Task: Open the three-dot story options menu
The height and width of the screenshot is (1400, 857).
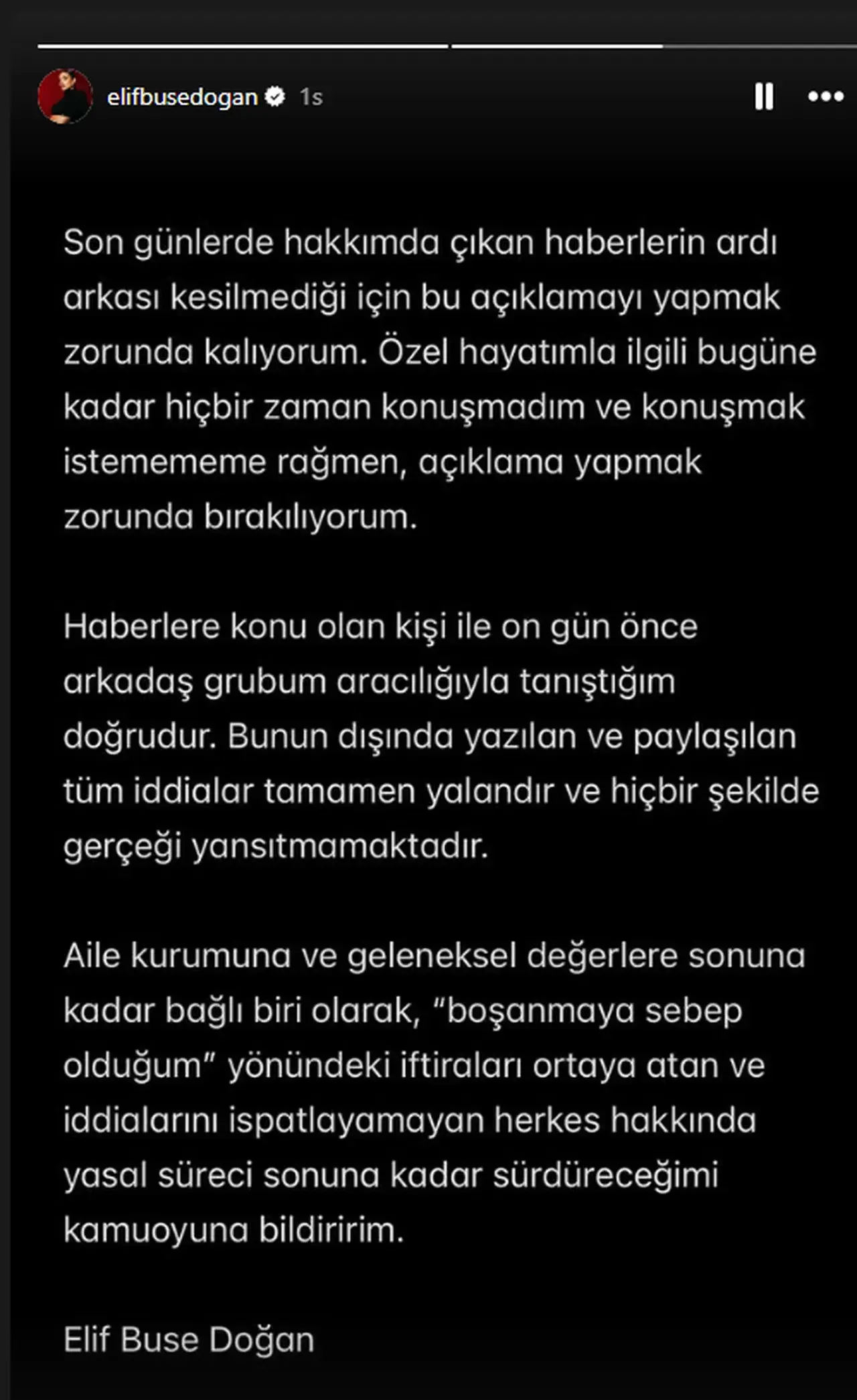Action: click(825, 96)
